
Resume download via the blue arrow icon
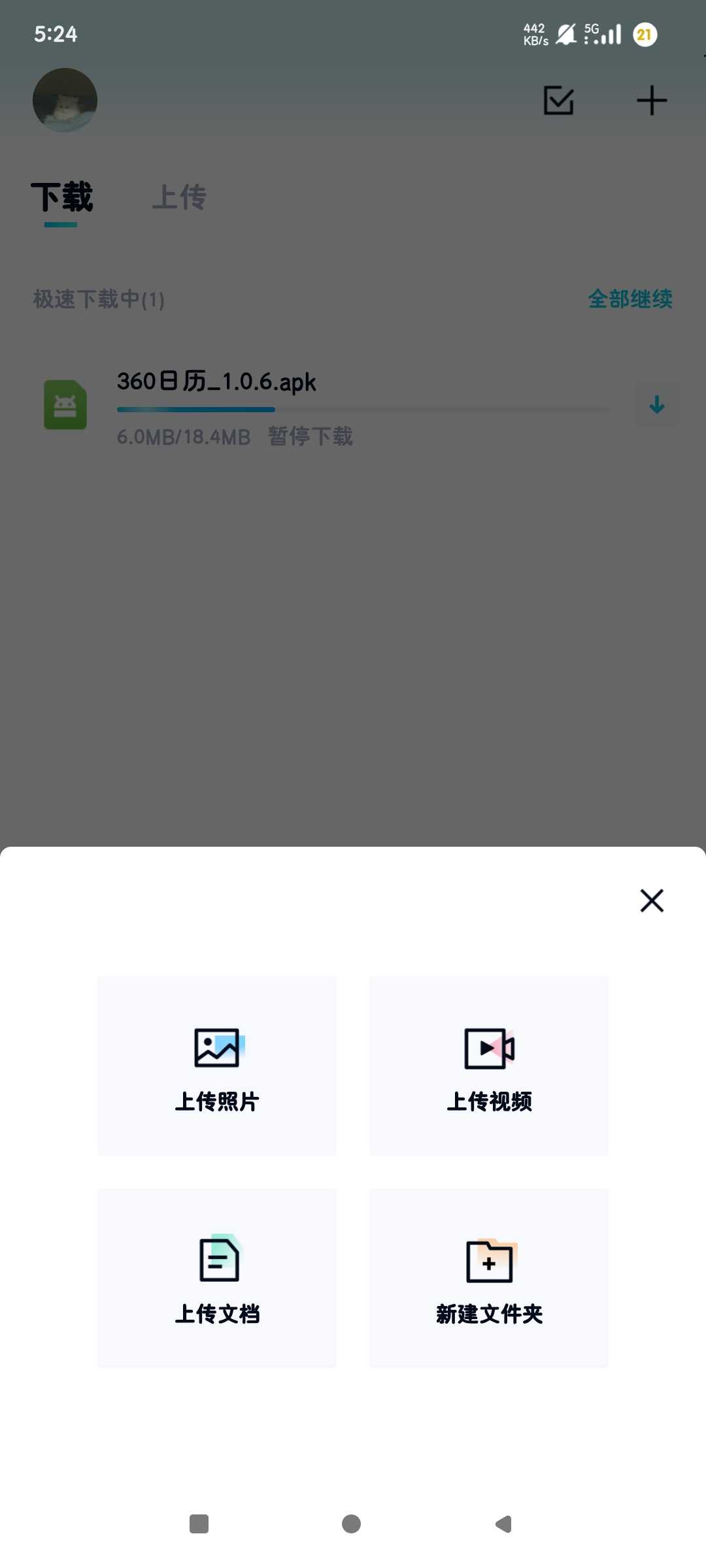point(656,405)
